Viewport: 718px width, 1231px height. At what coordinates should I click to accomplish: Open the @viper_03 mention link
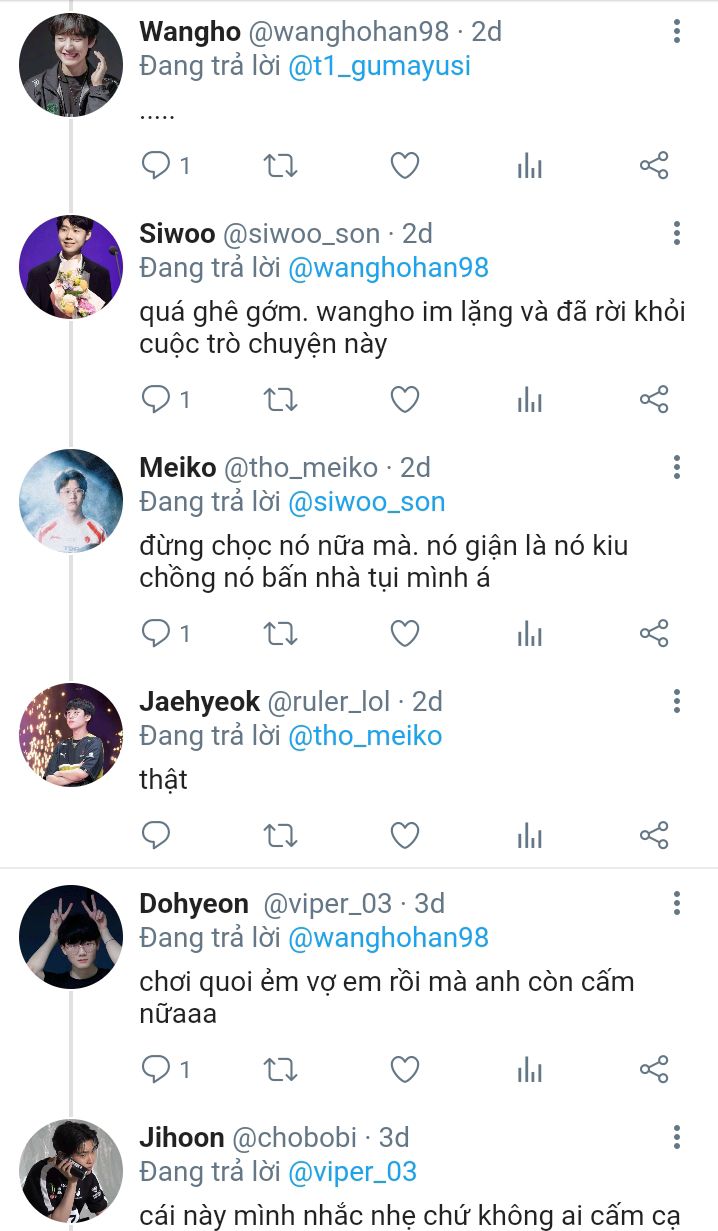point(352,1171)
